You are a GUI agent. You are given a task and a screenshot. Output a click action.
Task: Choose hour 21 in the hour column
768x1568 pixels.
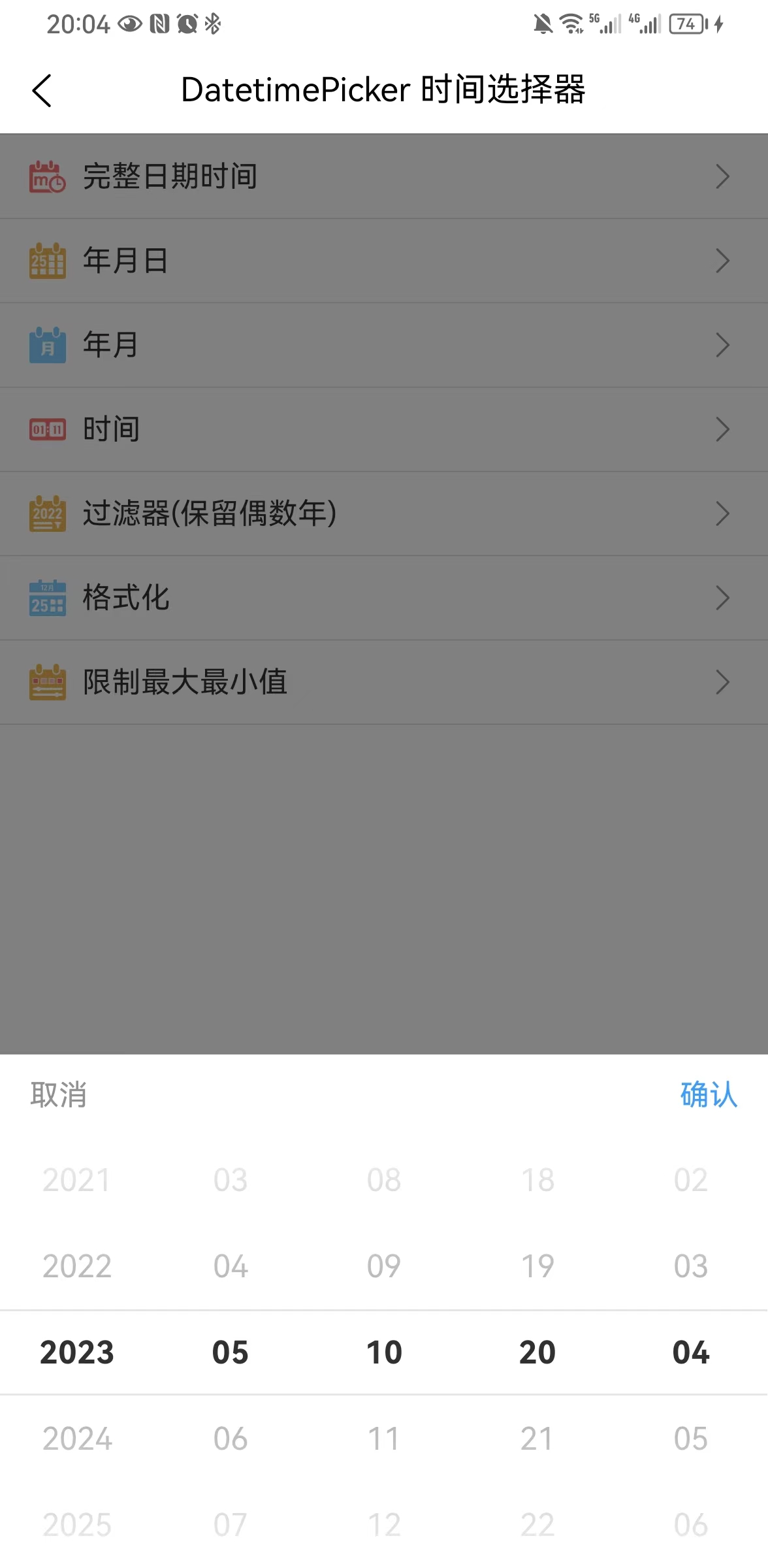pyautogui.click(x=537, y=1439)
